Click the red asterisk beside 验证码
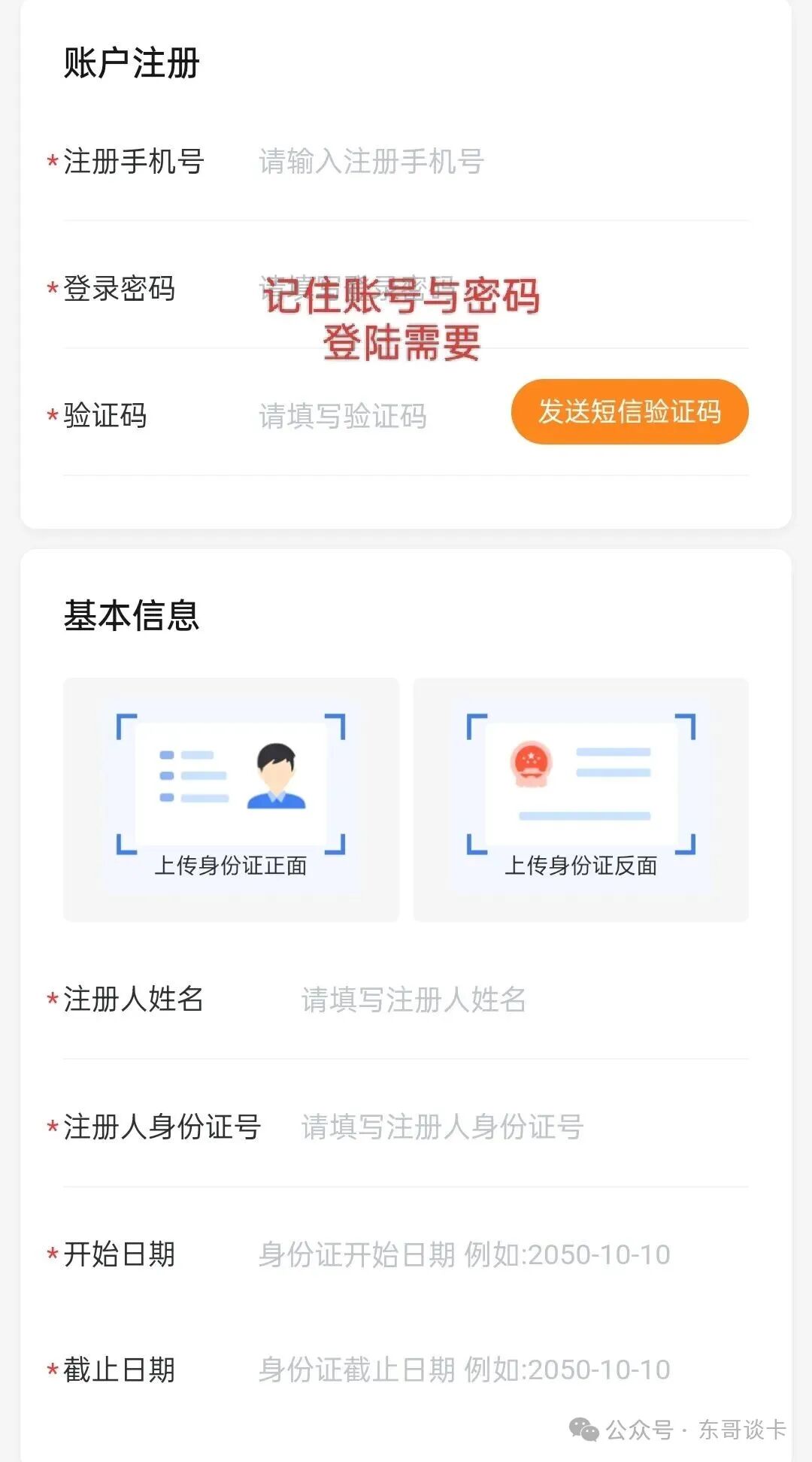Screen dimensions: 812x1462 pos(51,416)
